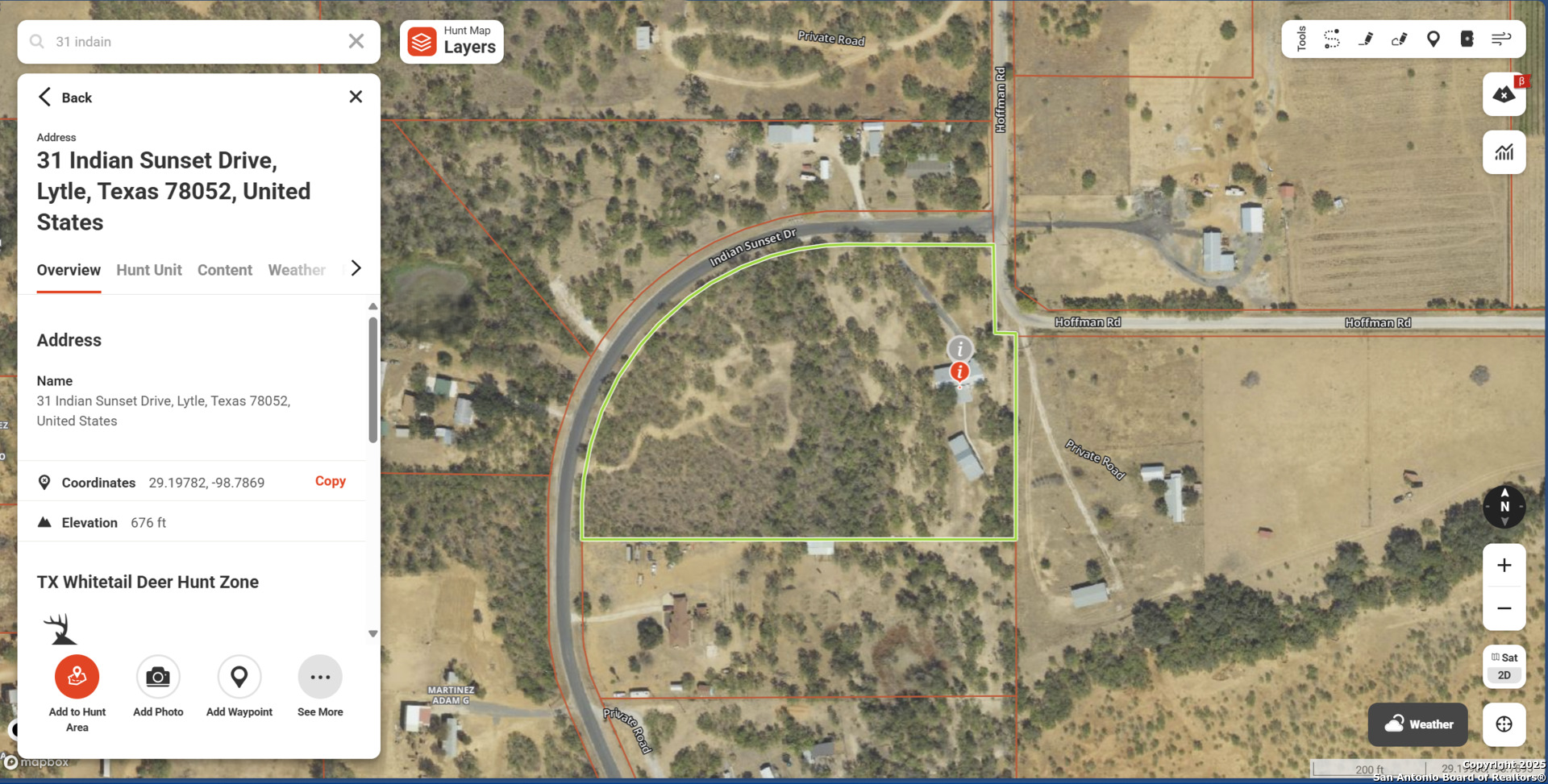Select the waypoint pin tool in toolbar
The width and height of the screenshot is (1548, 784).
click(1434, 39)
